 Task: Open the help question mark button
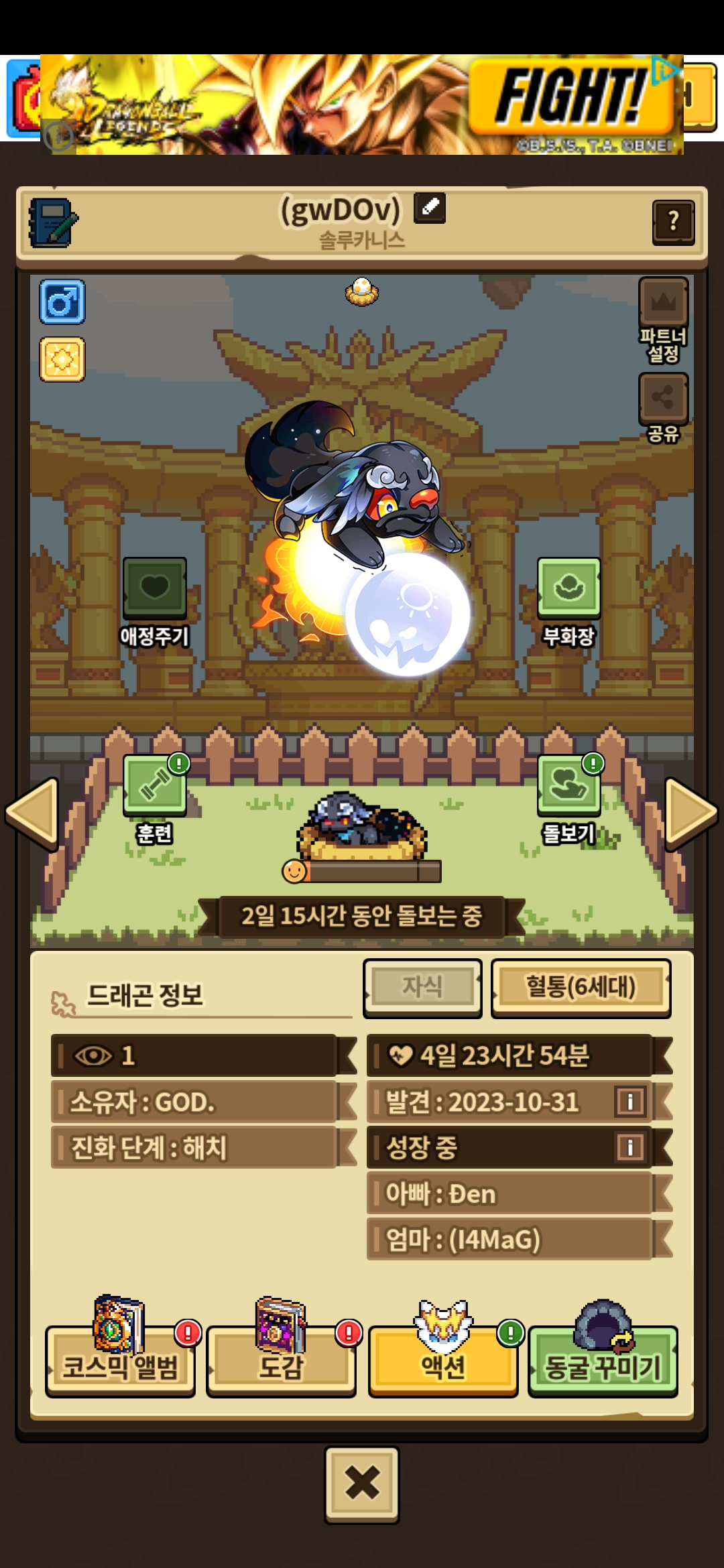[673, 221]
